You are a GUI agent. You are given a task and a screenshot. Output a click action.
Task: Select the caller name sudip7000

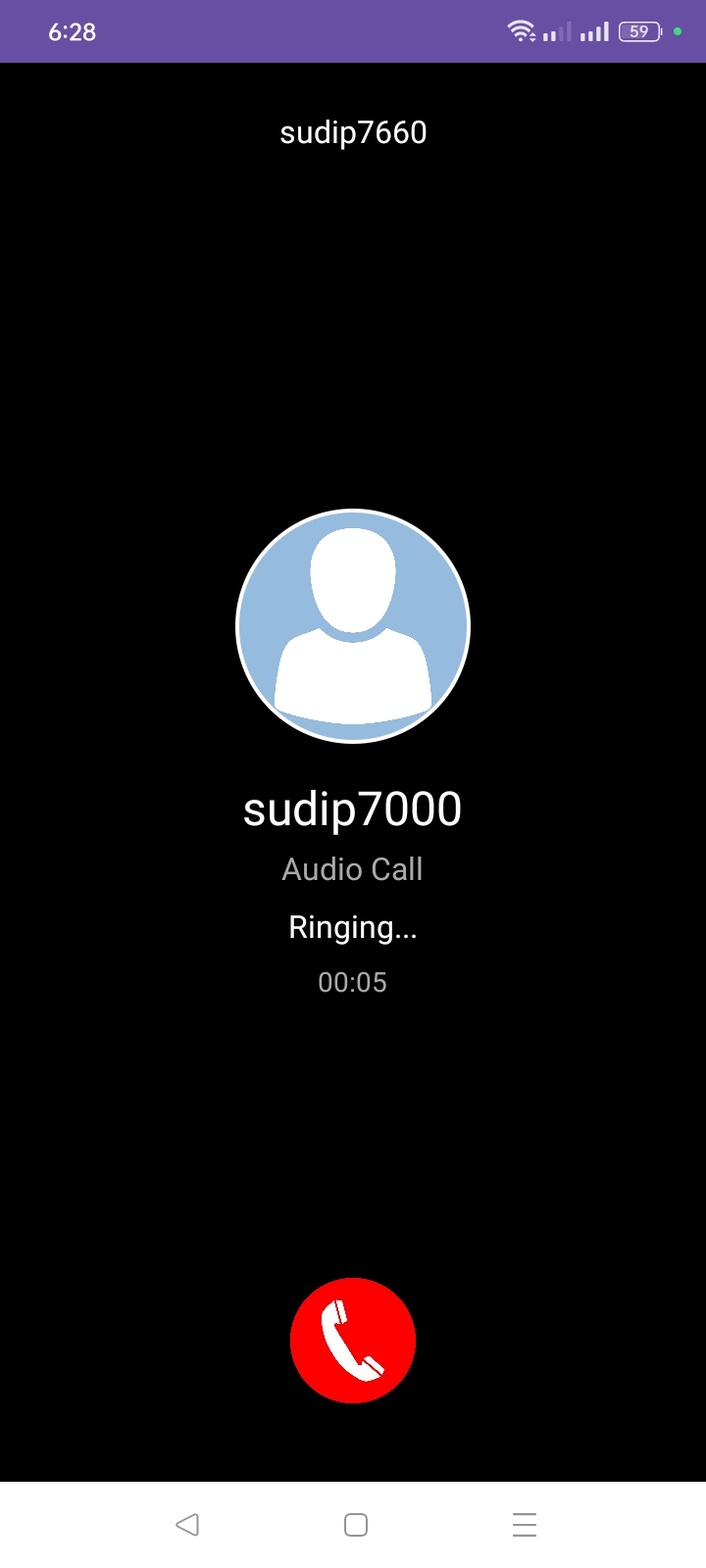pyautogui.click(x=353, y=808)
